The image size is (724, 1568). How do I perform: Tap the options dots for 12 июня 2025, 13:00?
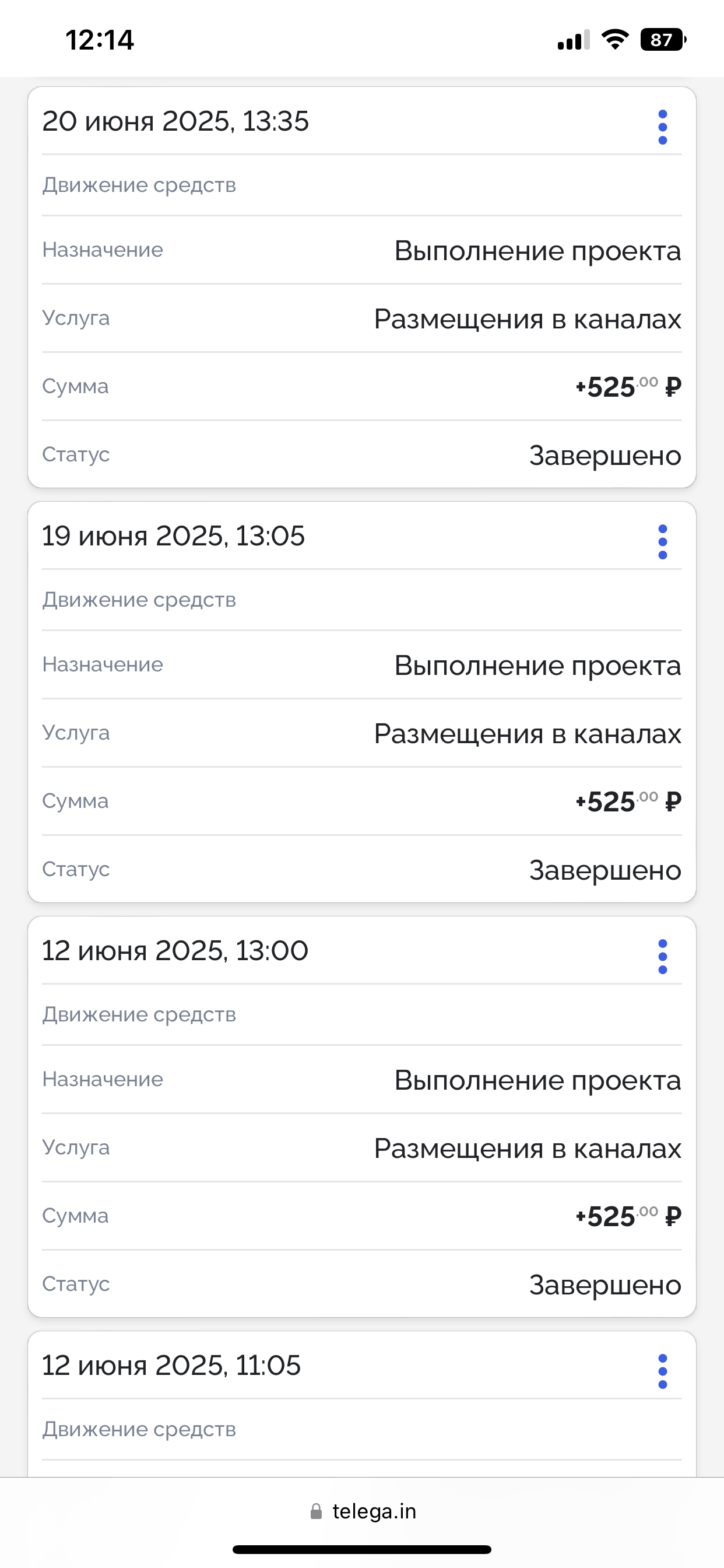[x=663, y=956]
